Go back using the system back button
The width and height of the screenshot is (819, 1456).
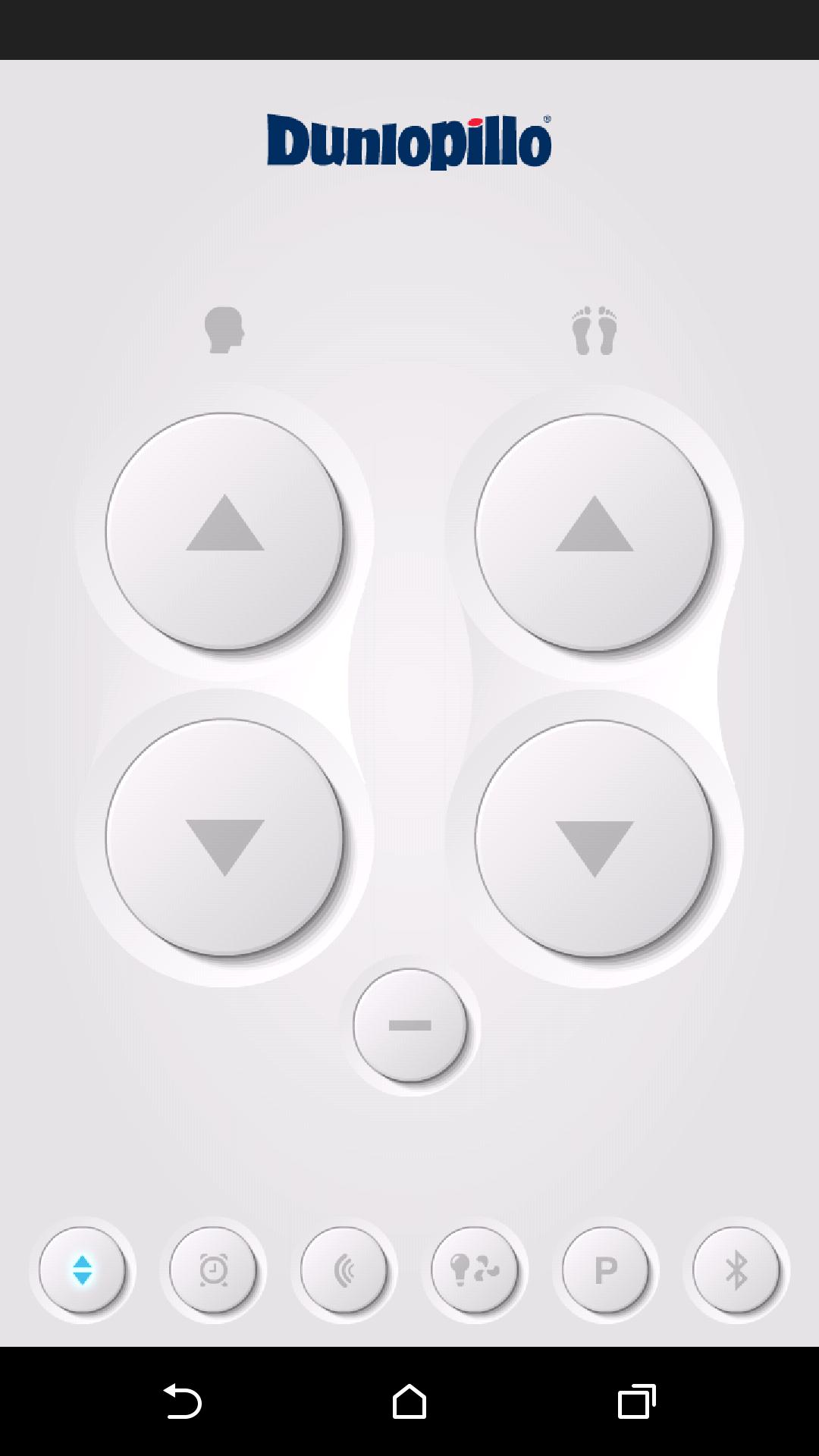click(182, 1401)
